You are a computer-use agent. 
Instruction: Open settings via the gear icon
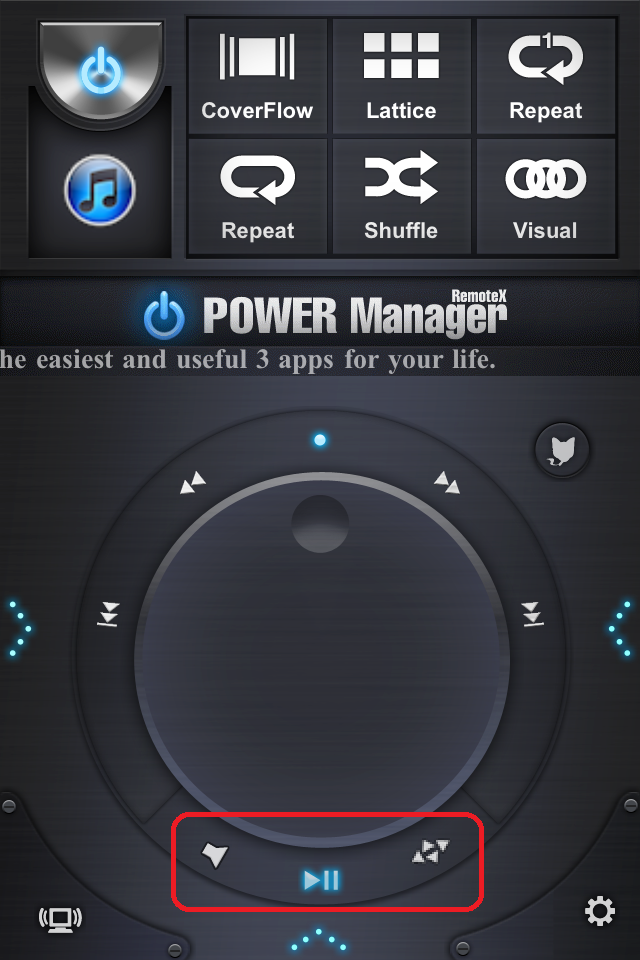pyautogui.click(x=599, y=911)
